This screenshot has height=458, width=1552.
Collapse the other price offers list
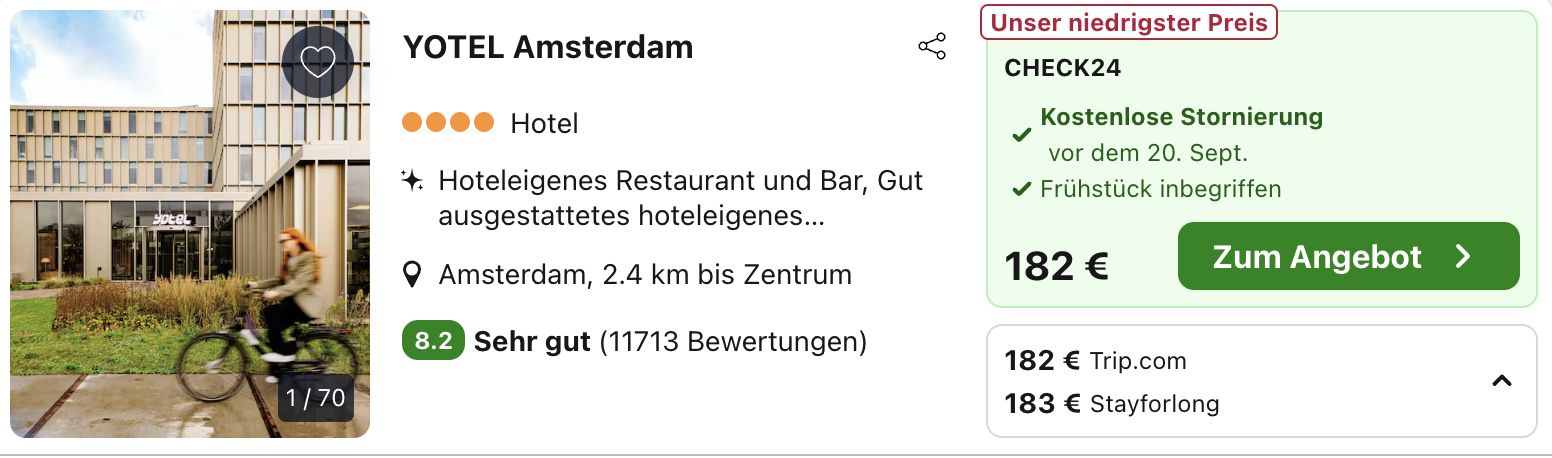1501,381
